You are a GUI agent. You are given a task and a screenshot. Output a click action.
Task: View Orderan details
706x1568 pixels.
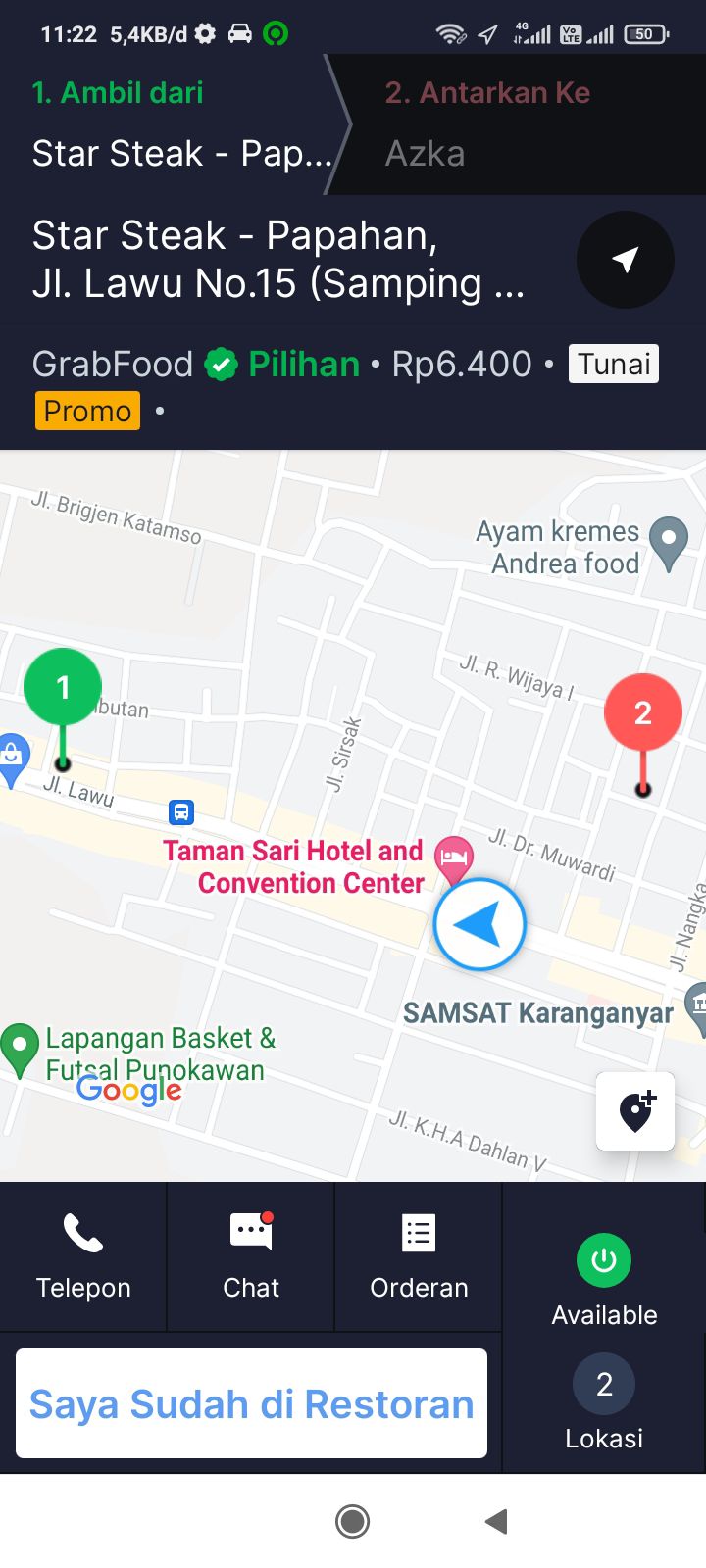pyautogui.click(x=419, y=1256)
